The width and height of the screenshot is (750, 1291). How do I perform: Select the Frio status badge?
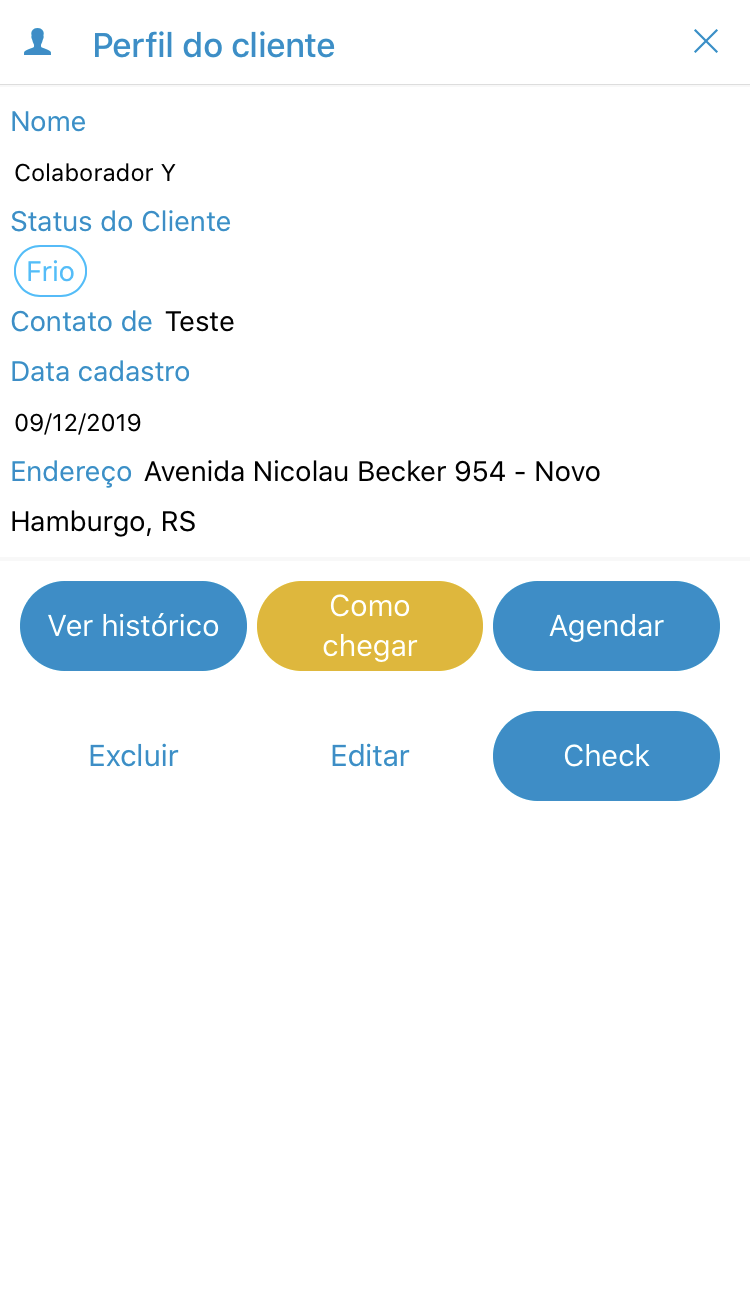(x=50, y=270)
